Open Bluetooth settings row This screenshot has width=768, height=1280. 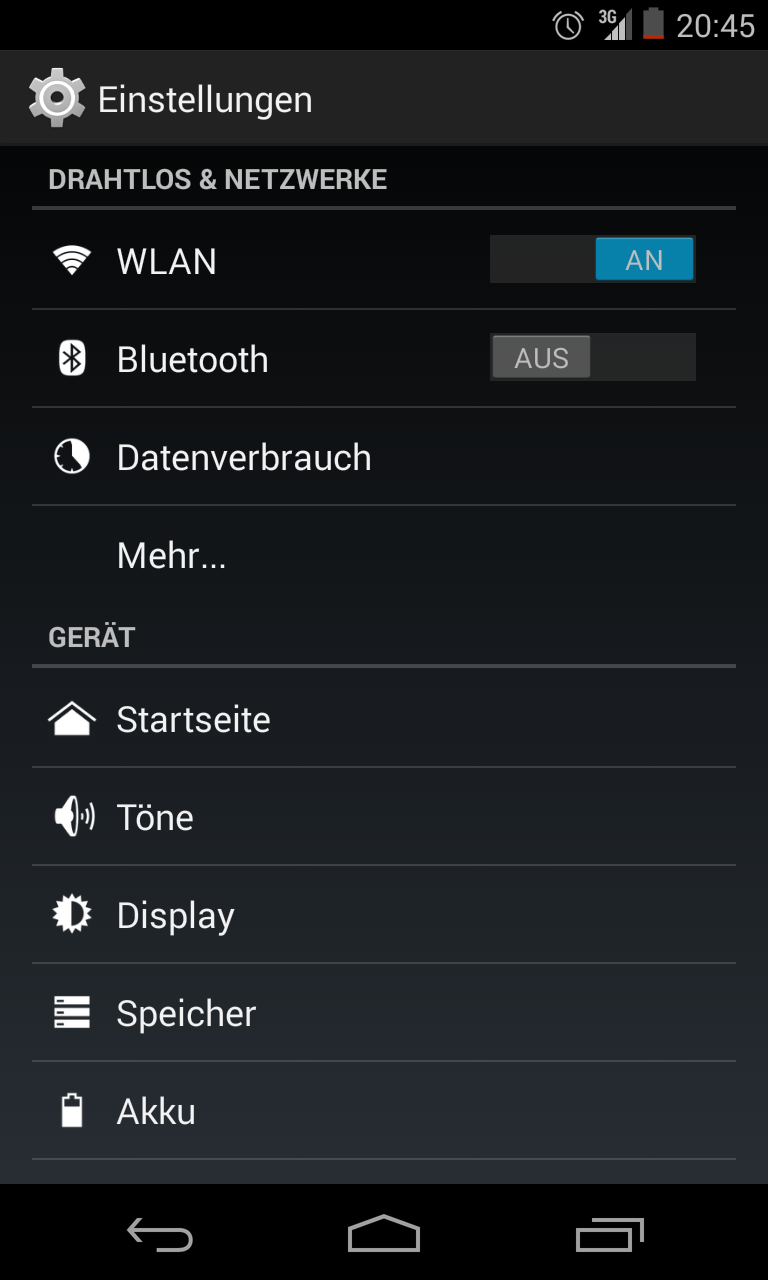(384, 358)
